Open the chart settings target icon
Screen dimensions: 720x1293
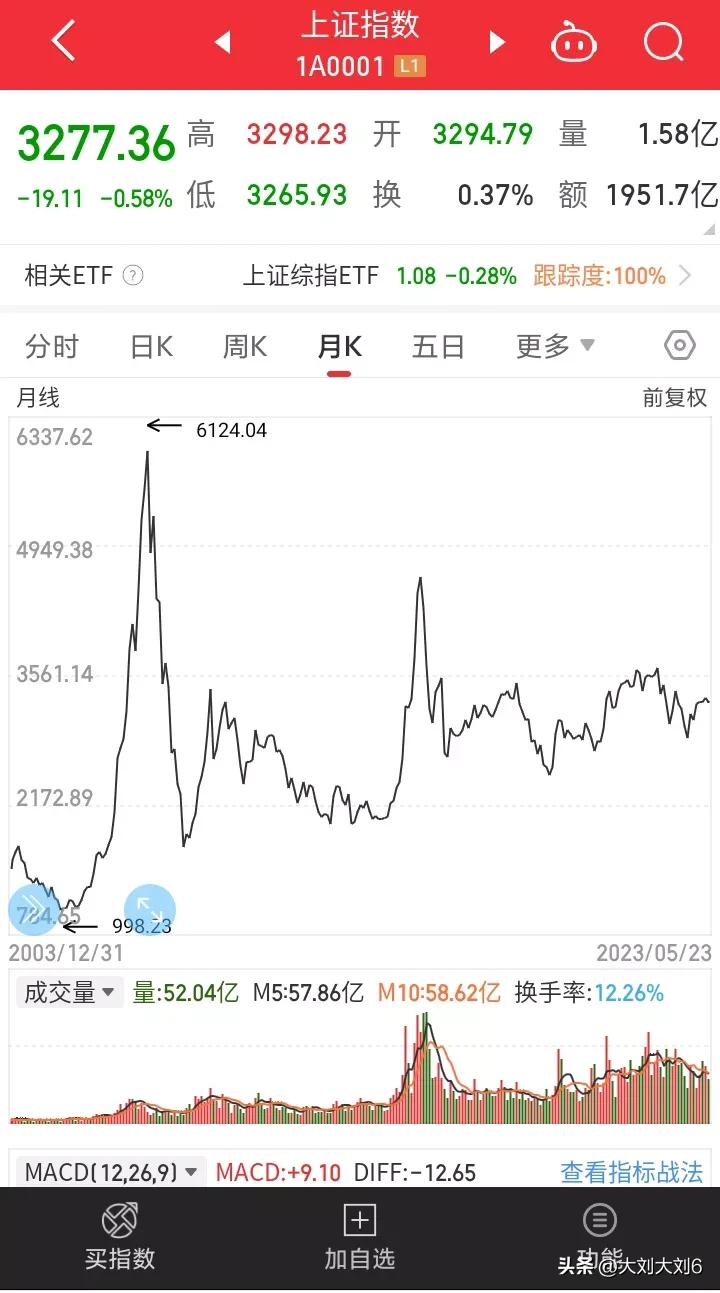point(679,345)
